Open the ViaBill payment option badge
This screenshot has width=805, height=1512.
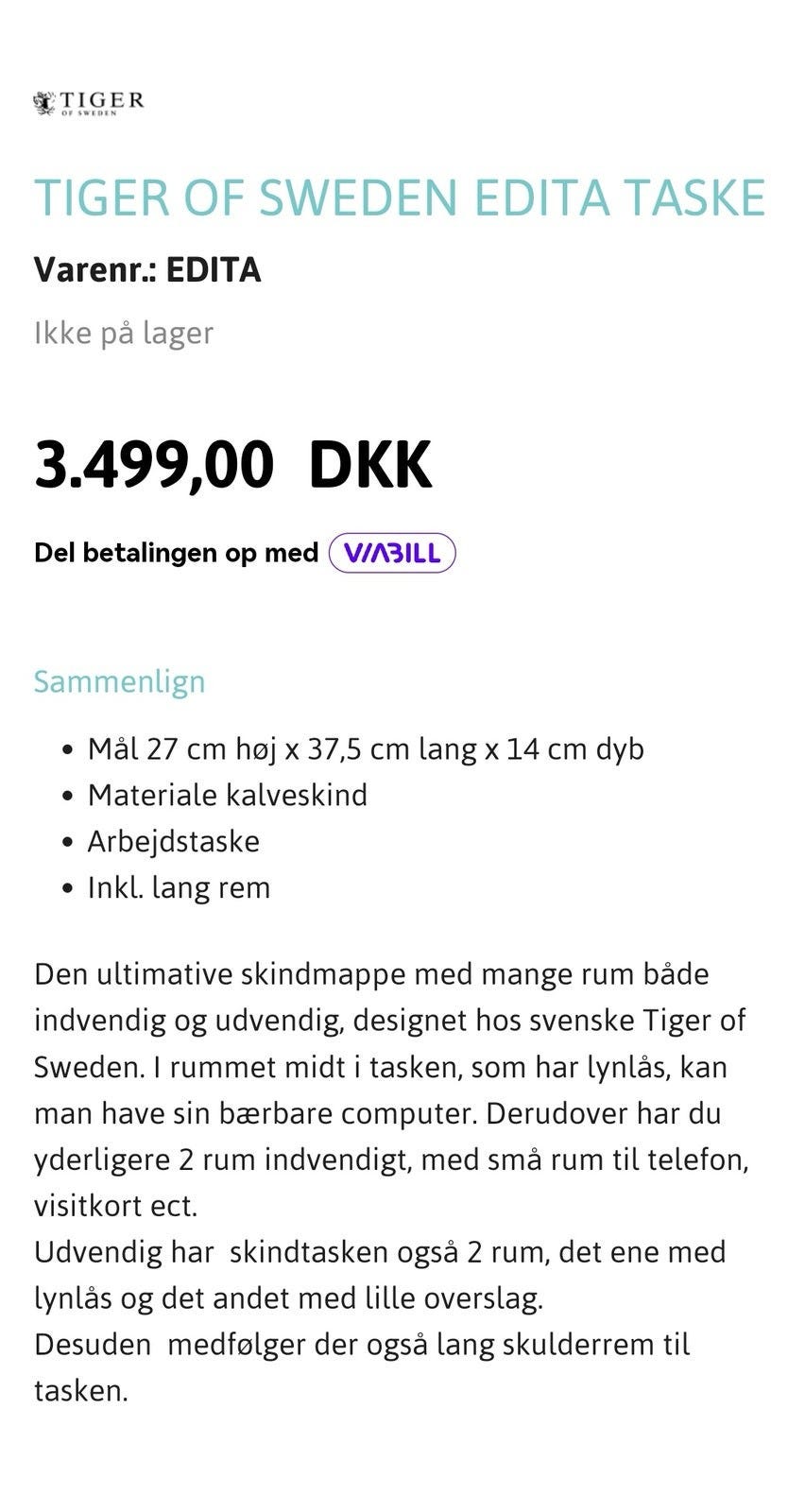click(x=392, y=553)
